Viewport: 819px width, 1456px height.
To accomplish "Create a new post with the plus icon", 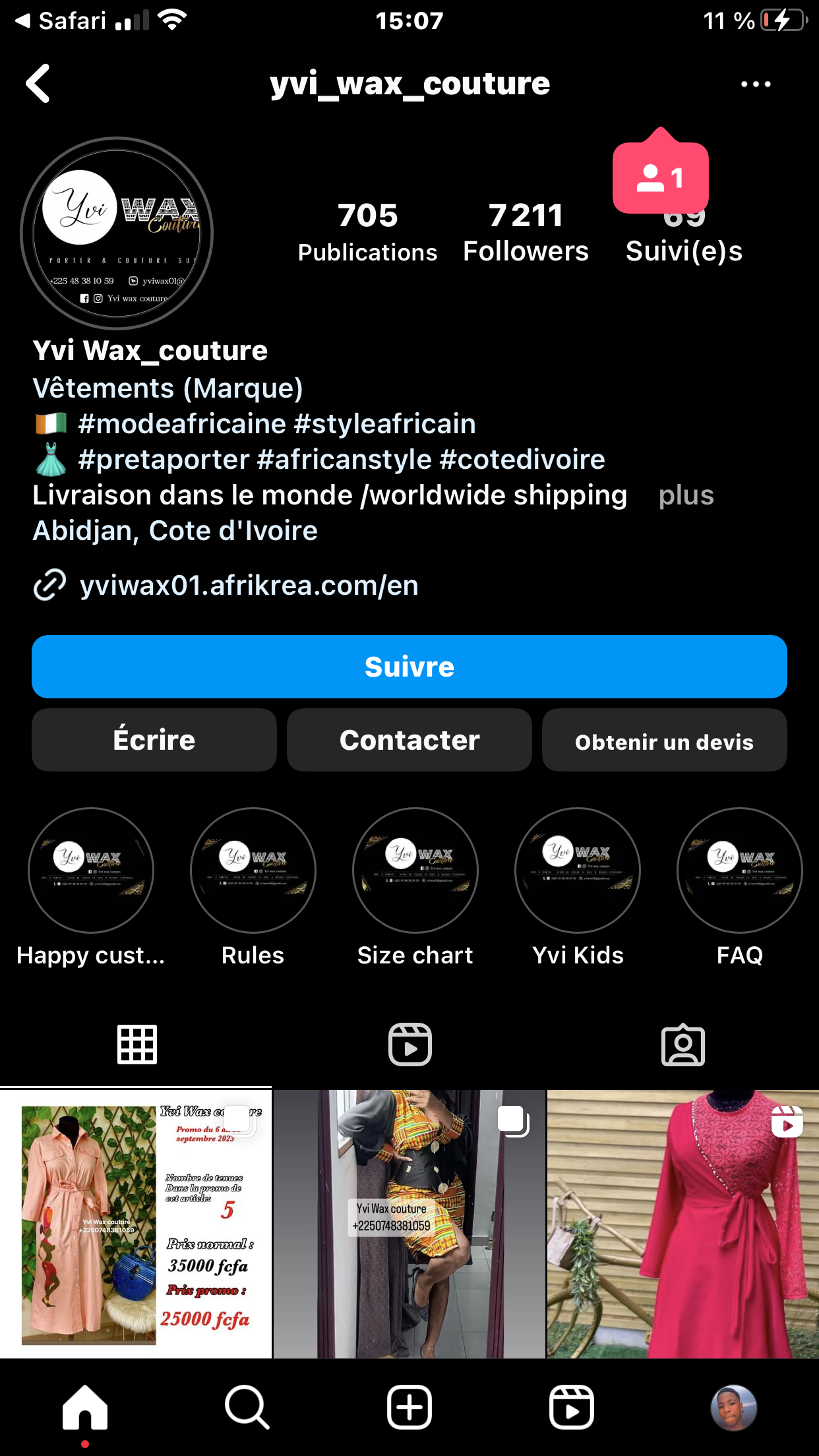I will [x=409, y=1407].
